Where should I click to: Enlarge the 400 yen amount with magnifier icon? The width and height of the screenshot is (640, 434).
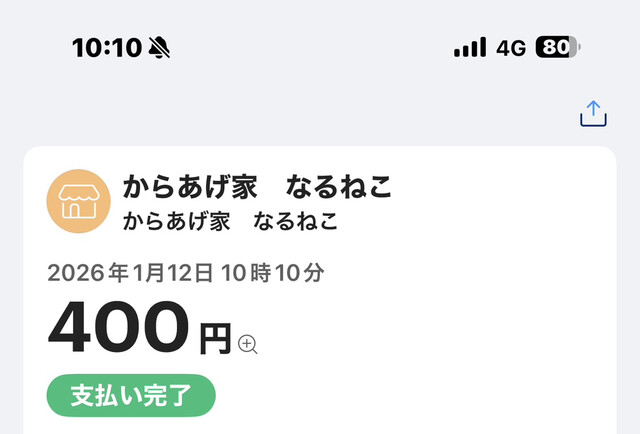pyautogui.click(x=248, y=344)
